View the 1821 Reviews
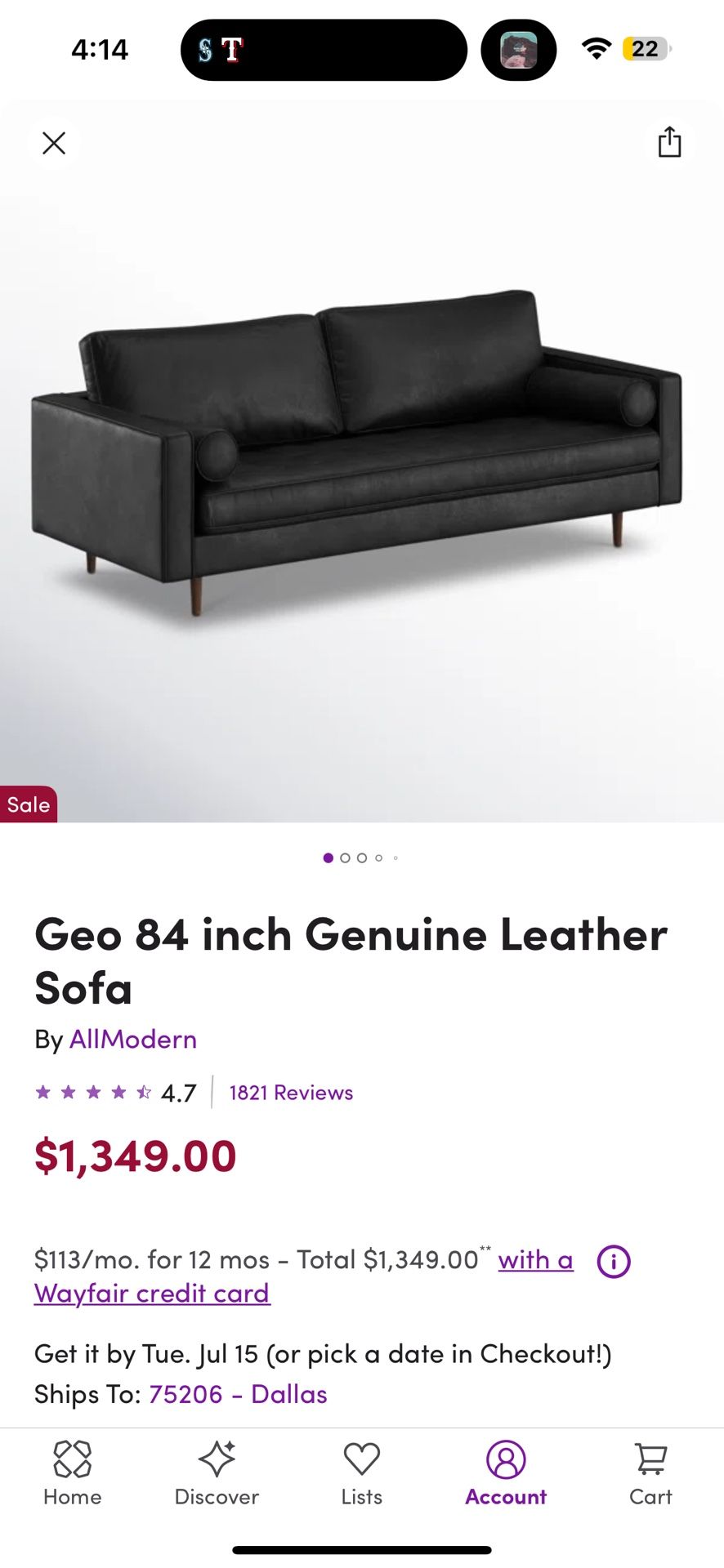Screen dimensions: 724x1568 tap(291, 1093)
